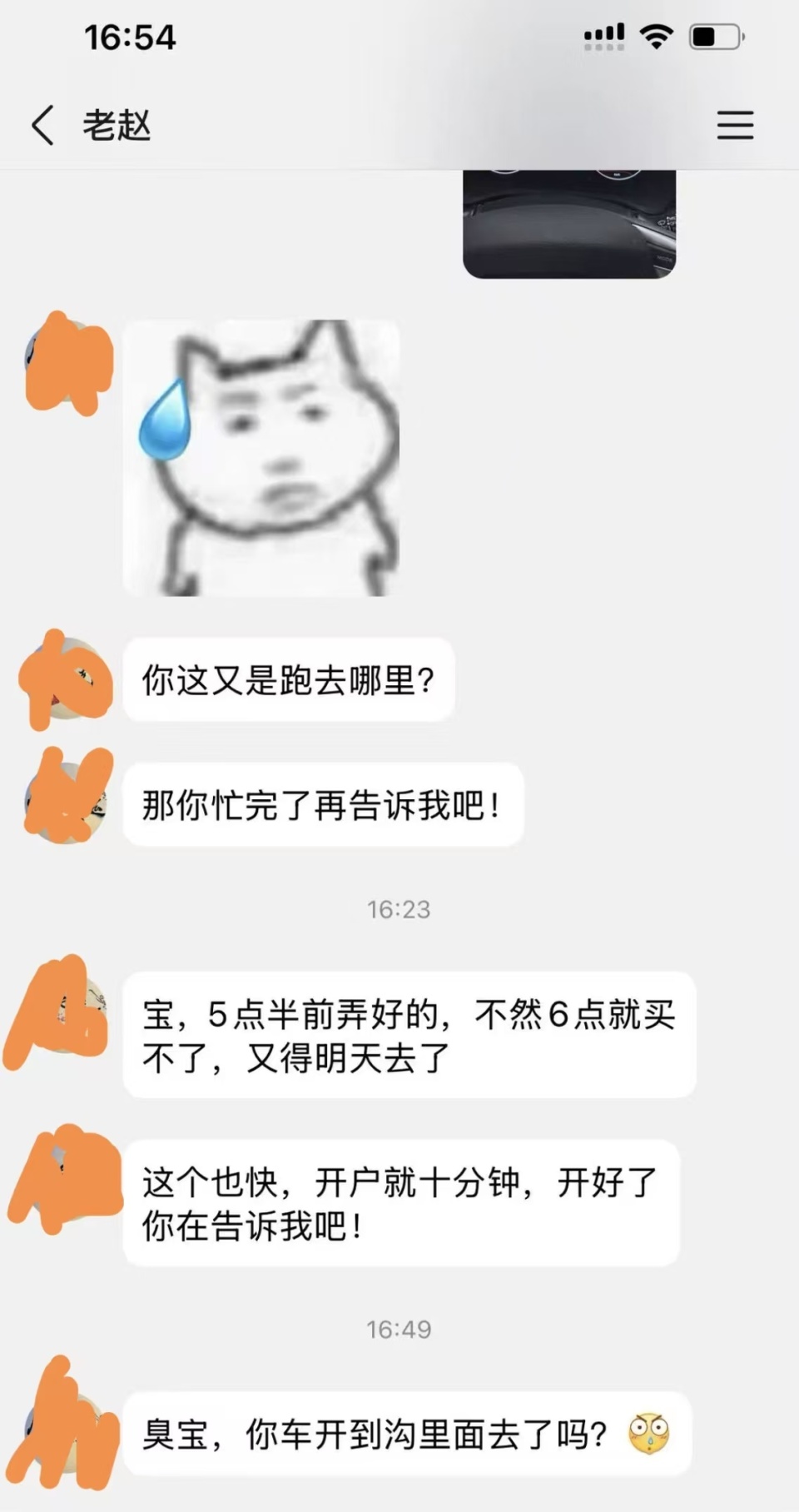Open the car dashboard photo at the top

(x=570, y=225)
